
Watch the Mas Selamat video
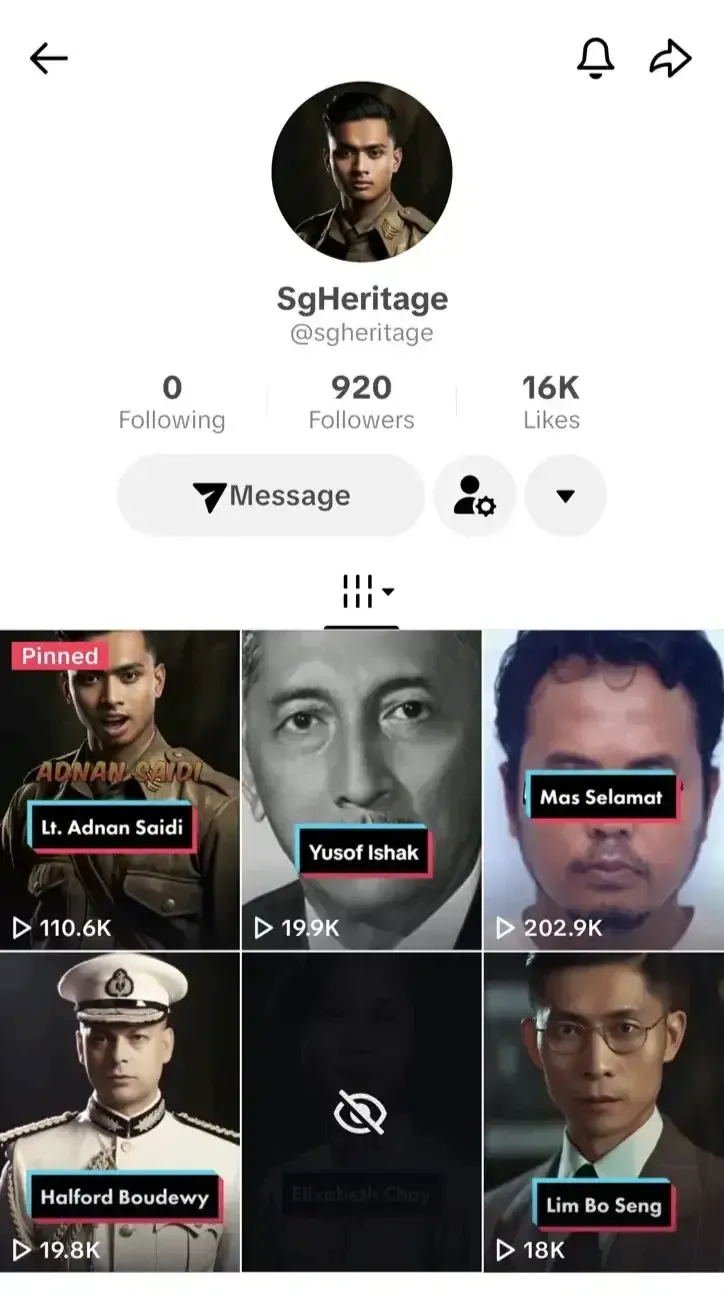click(x=604, y=790)
